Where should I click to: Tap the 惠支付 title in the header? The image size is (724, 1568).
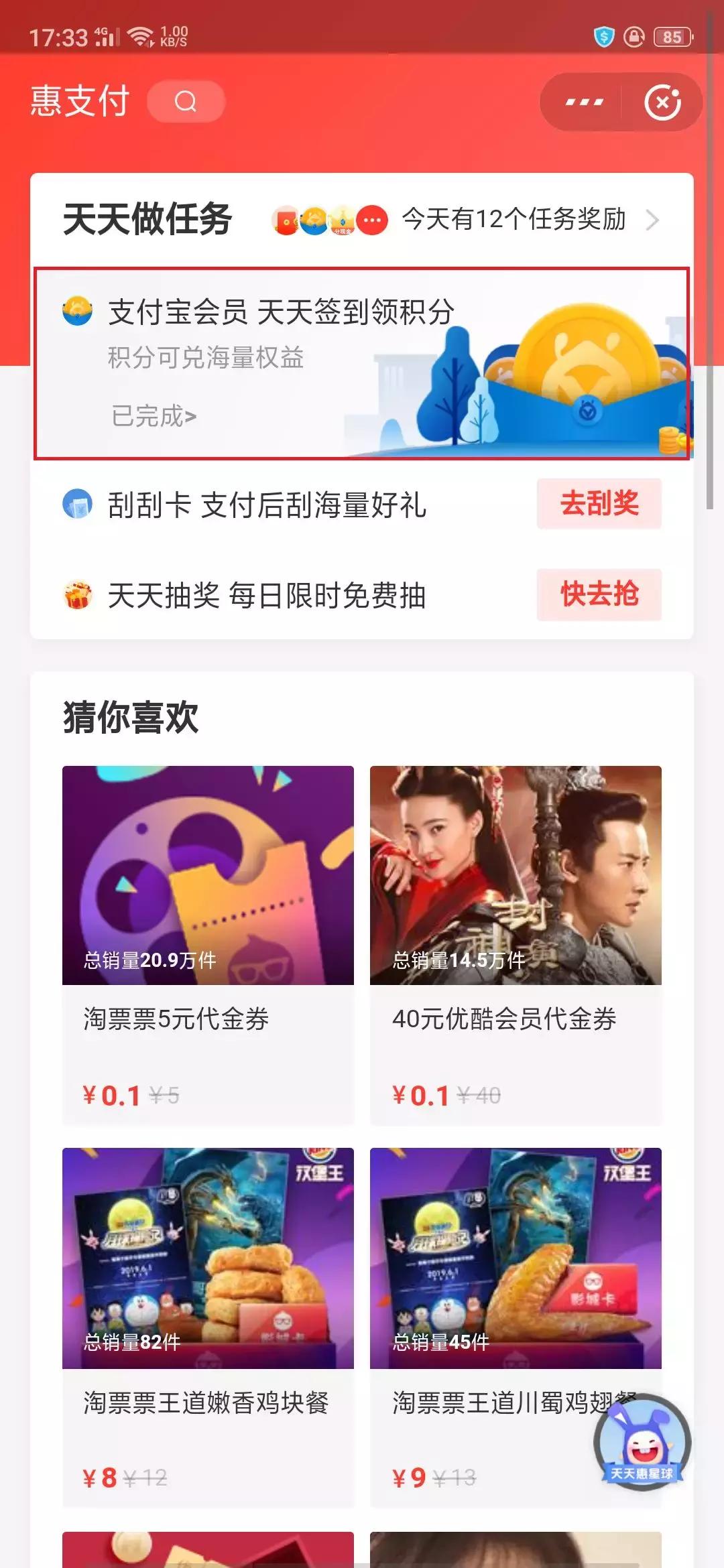coord(79,101)
